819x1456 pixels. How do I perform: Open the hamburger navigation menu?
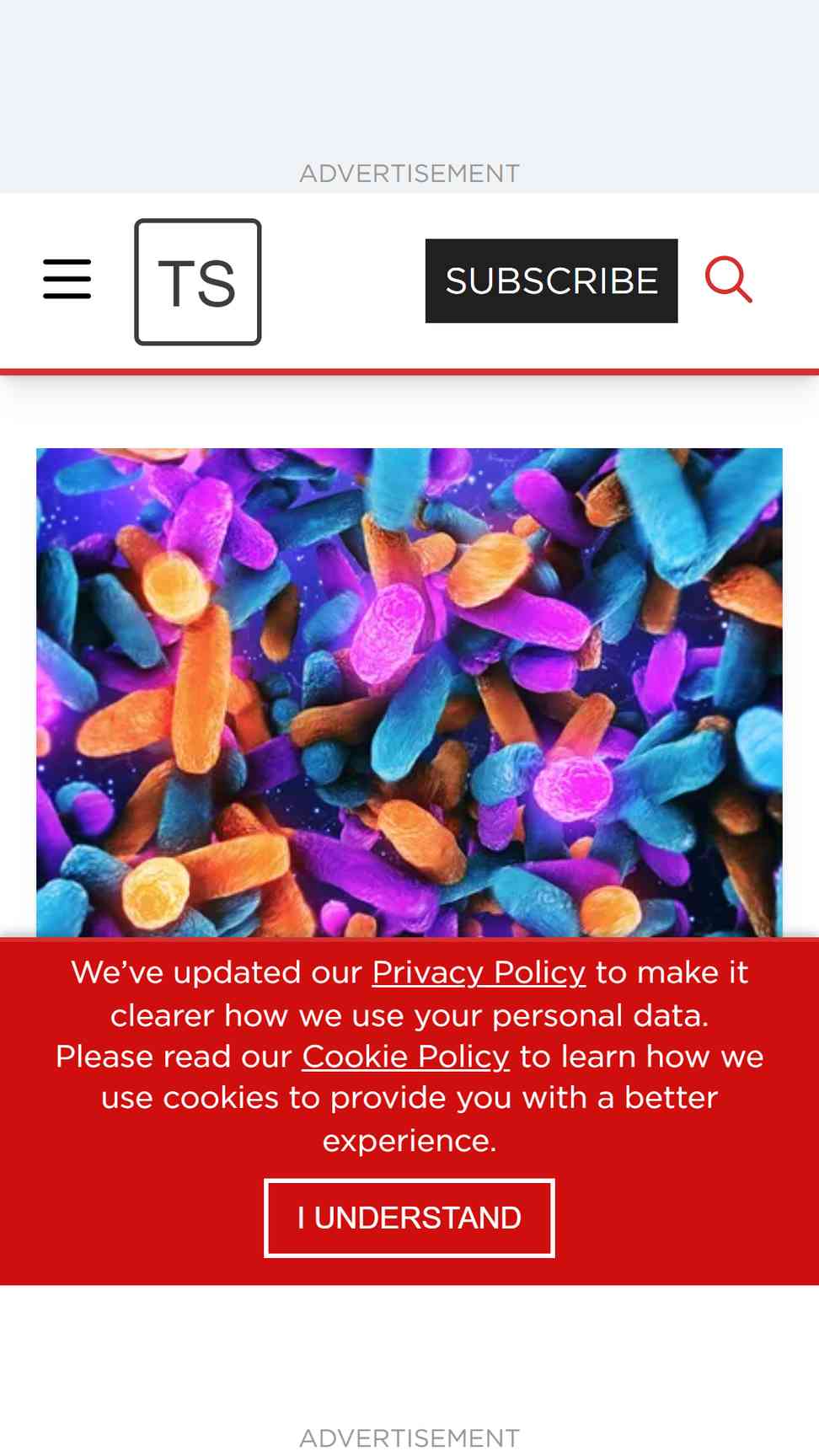(67, 280)
